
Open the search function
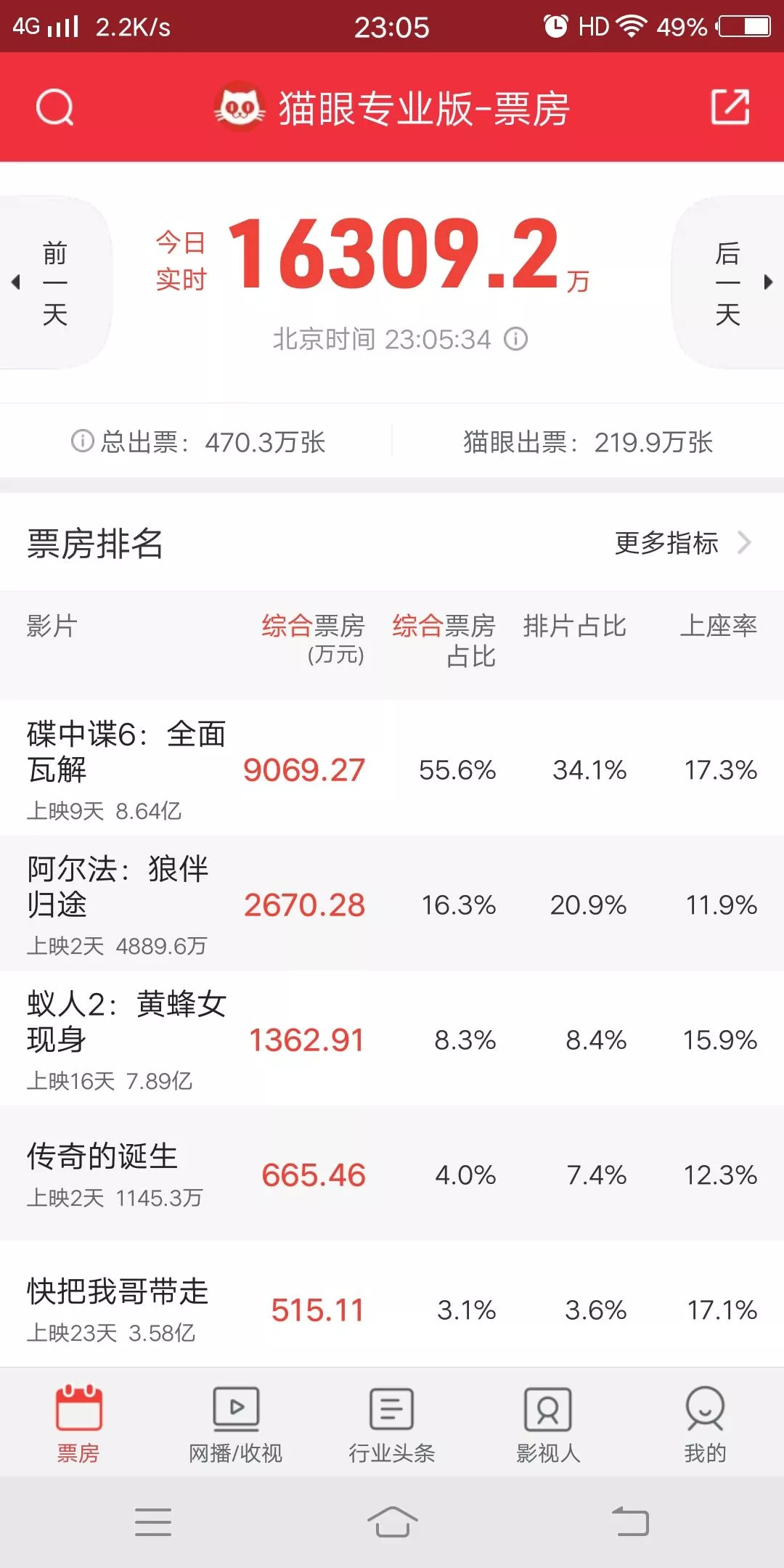point(55,107)
